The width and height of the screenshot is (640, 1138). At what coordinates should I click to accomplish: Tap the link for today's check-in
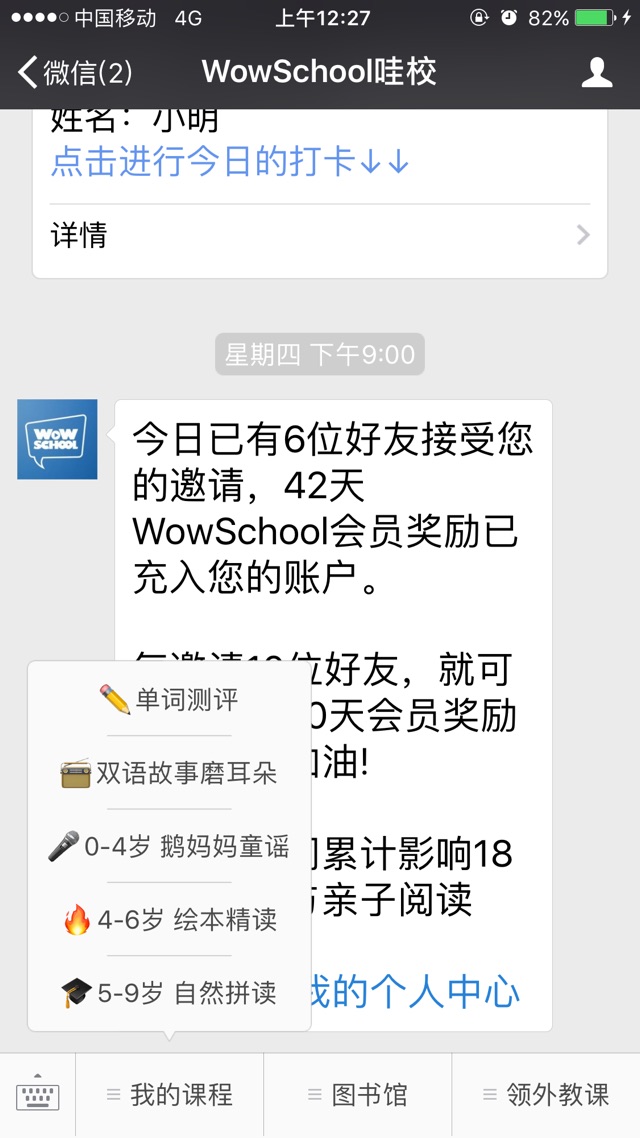(x=230, y=162)
